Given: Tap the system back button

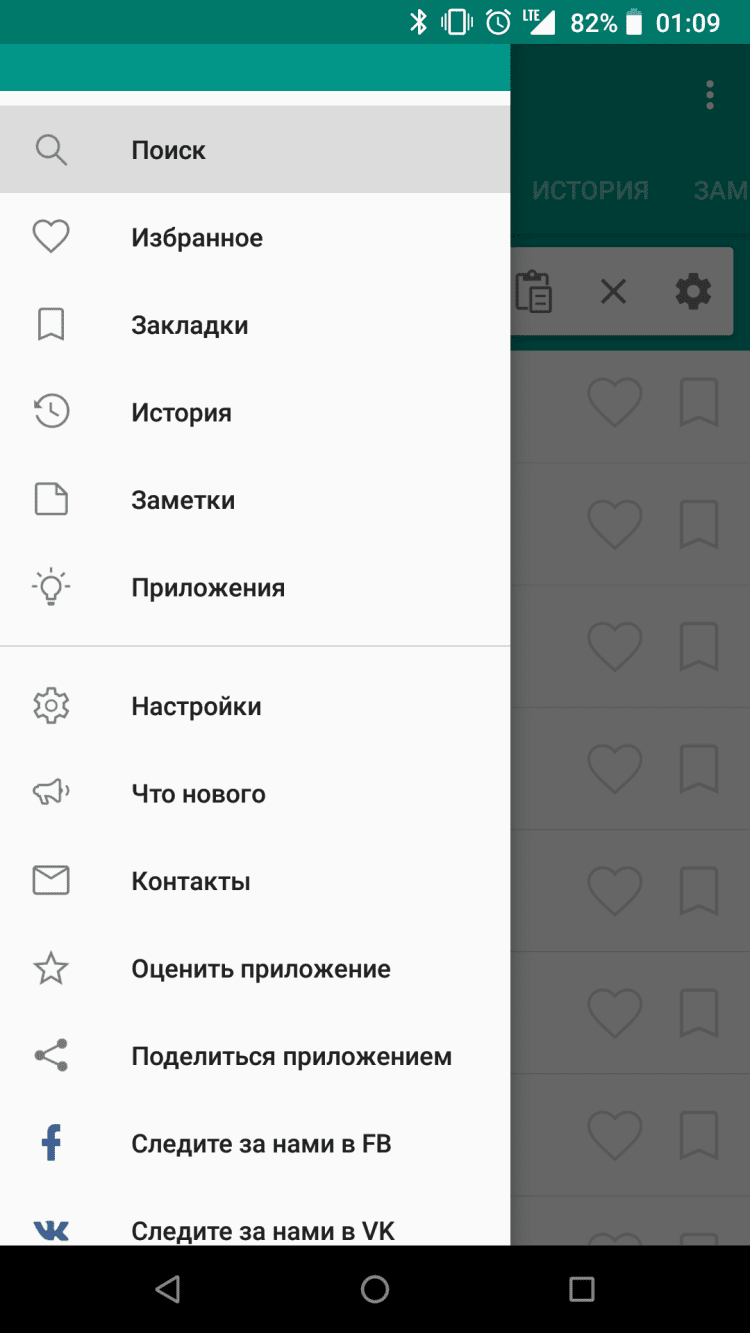Looking at the screenshot, I should click(168, 1289).
